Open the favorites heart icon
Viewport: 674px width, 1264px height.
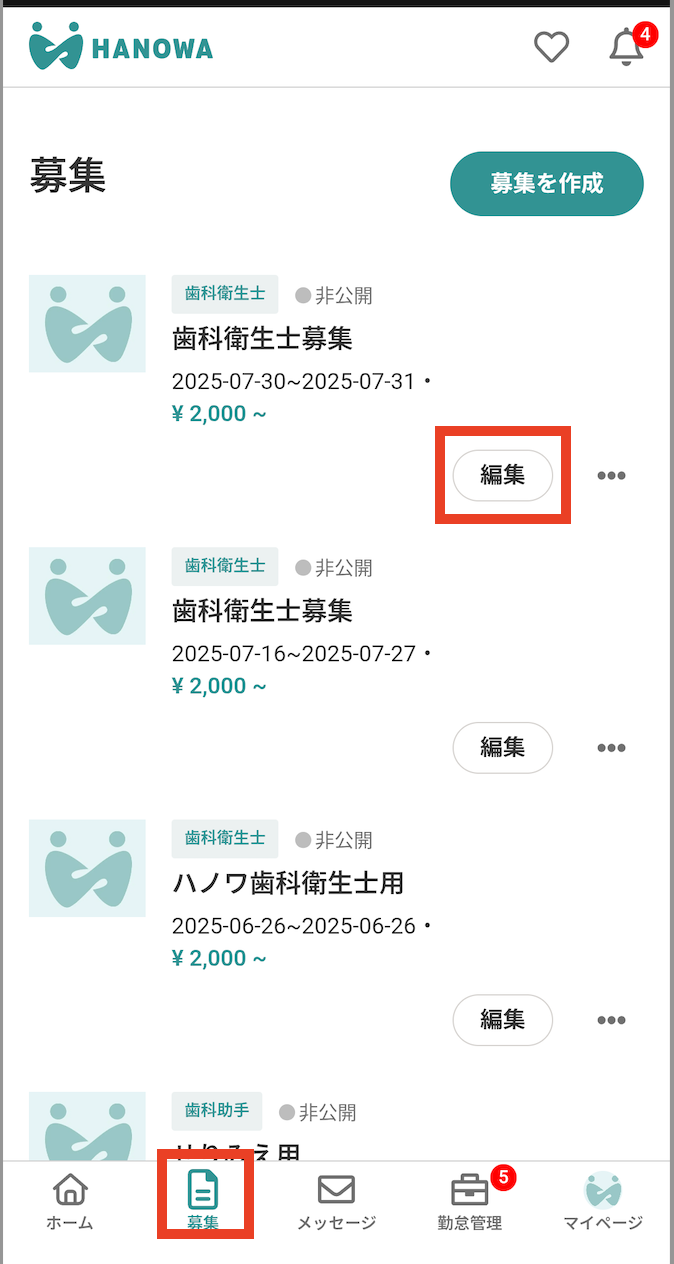pyautogui.click(x=551, y=47)
